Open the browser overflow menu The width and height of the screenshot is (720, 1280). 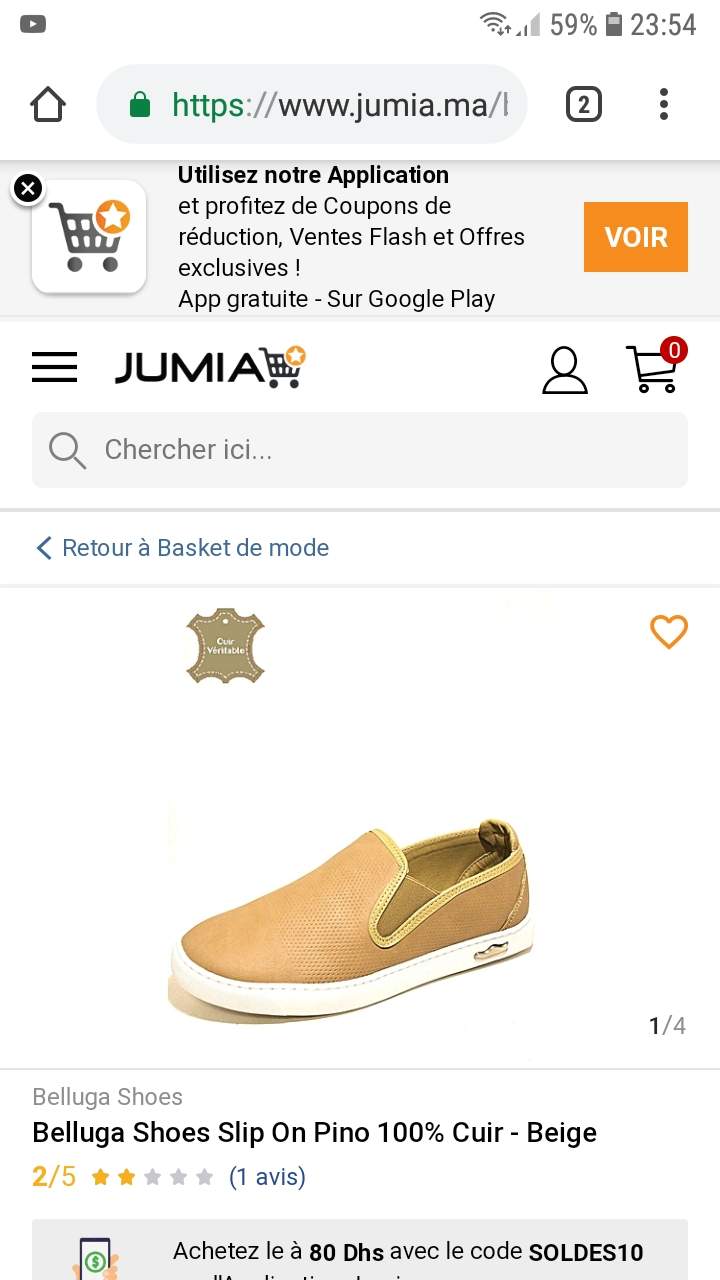pos(663,104)
